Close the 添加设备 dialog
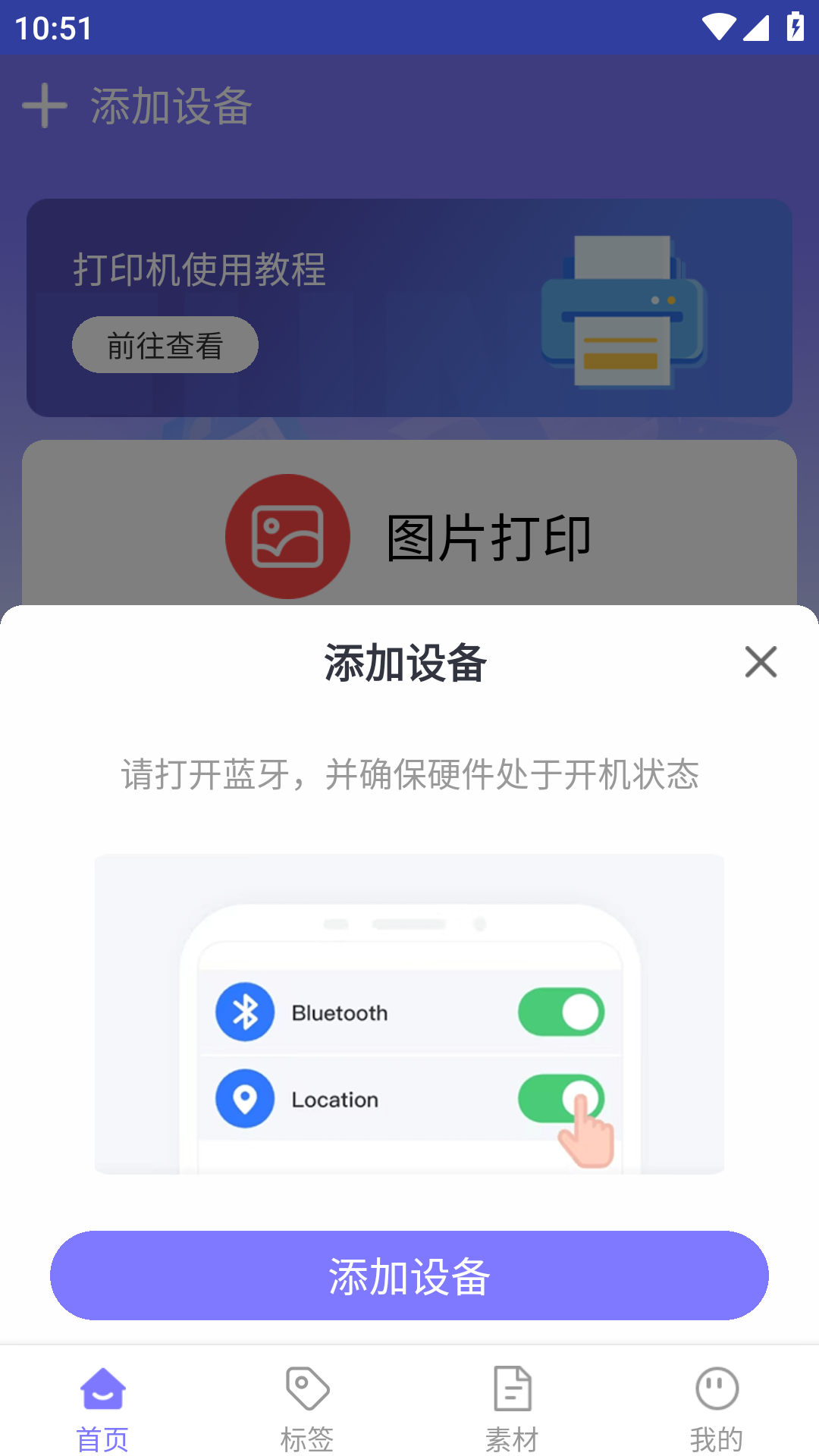This screenshot has width=819, height=1456. pyautogui.click(x=761, y=662)
